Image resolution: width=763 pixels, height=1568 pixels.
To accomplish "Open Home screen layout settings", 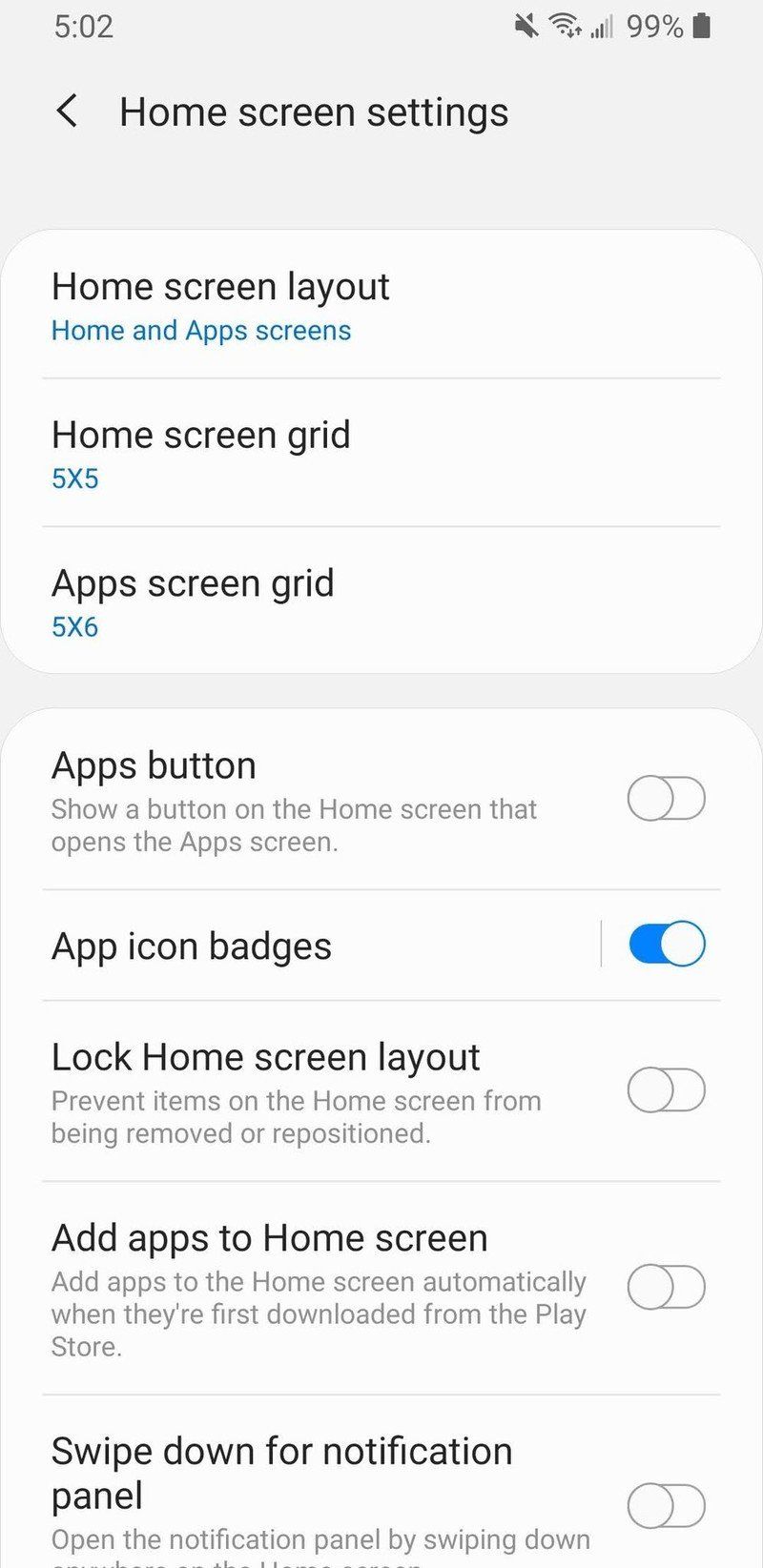I will [221, 286].
